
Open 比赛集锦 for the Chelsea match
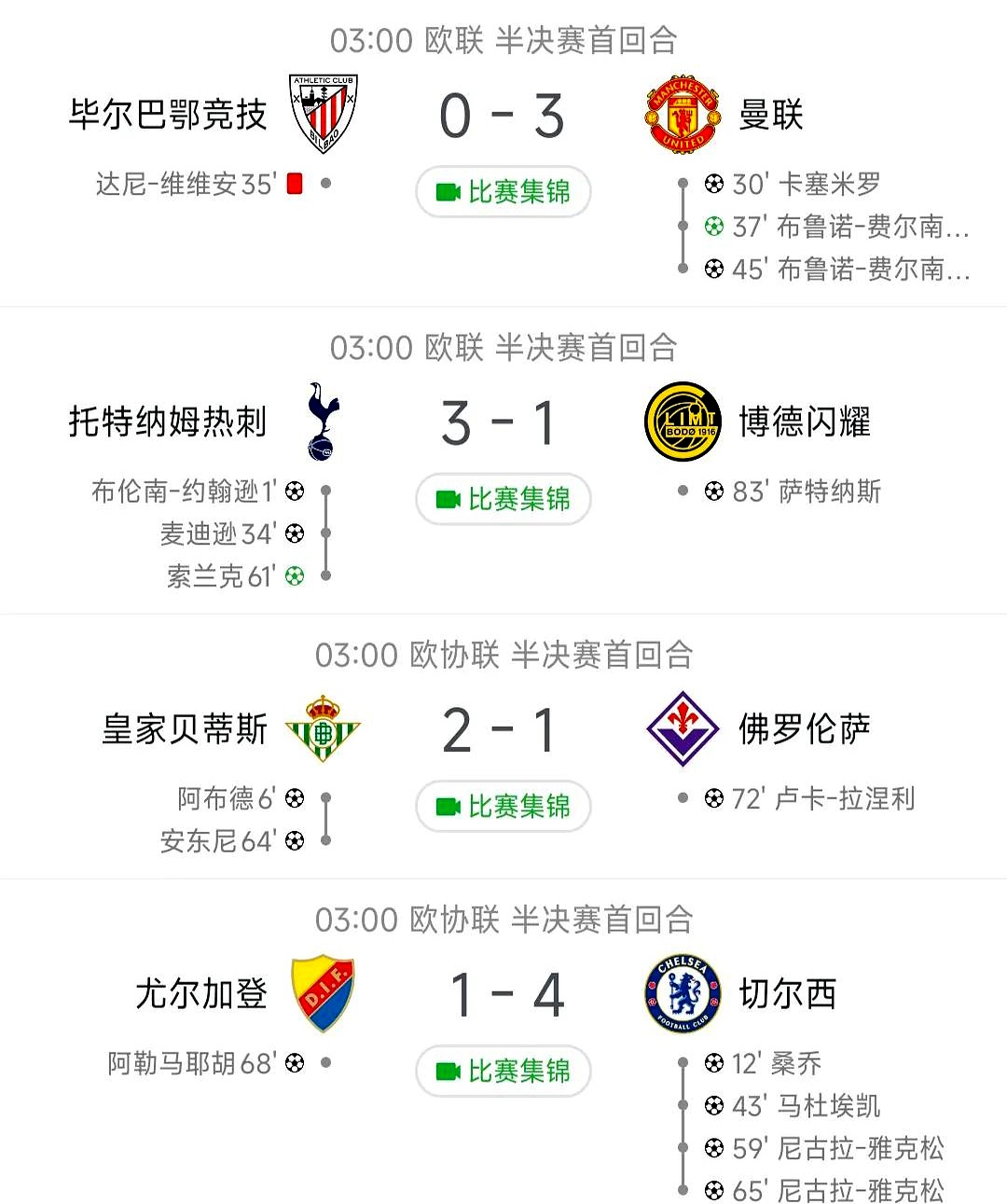[503, 1072]
